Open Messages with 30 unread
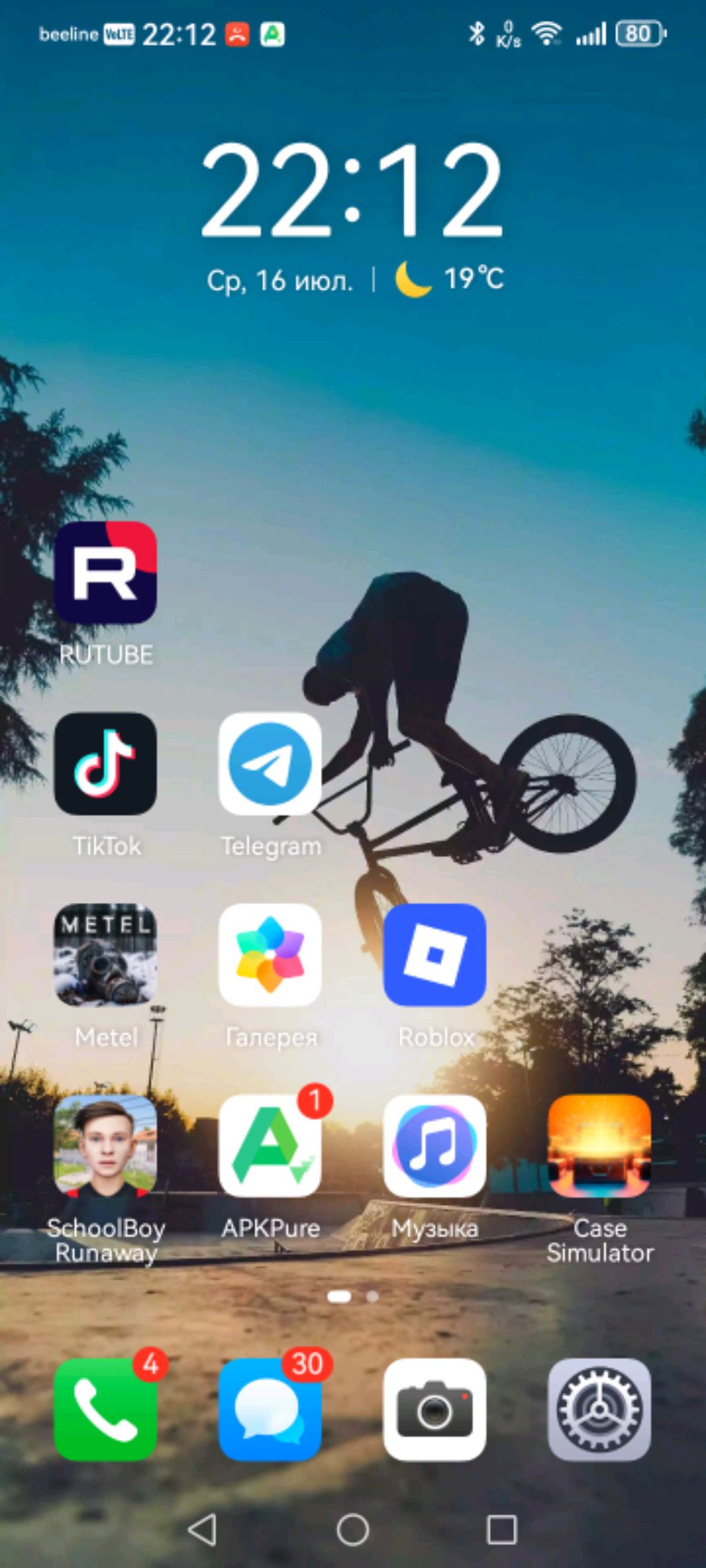The height and width of the screenshot is (1568, 706). coord(270,1409)
